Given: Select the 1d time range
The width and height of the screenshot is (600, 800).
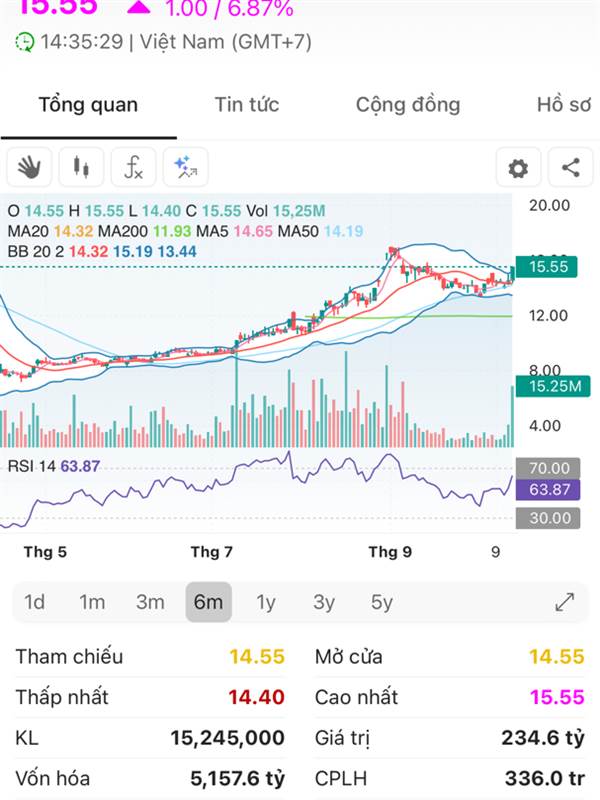Looking at the screenshot, I should pos(35,602).
